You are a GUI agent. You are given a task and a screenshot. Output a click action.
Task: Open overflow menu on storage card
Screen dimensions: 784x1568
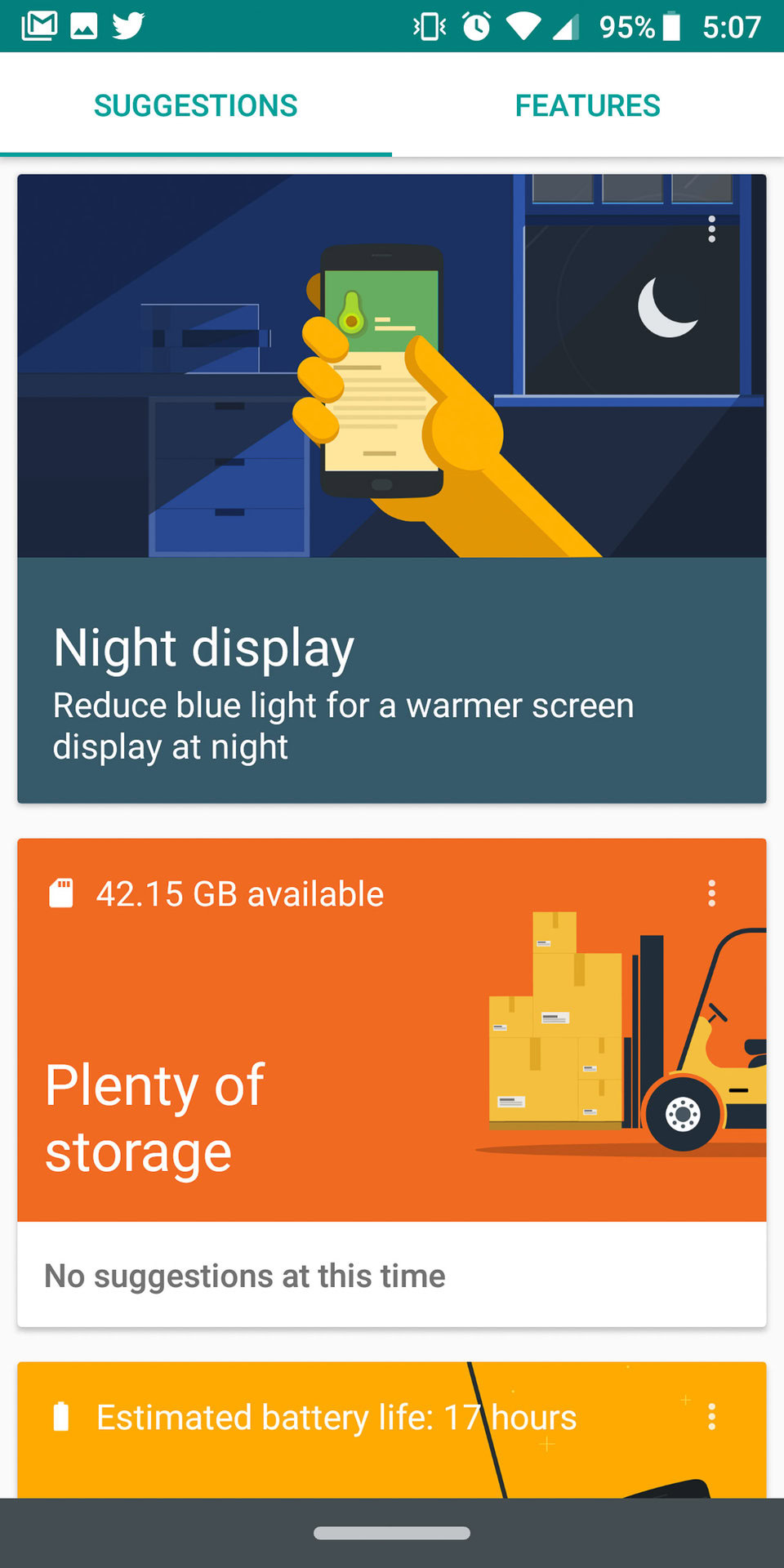pos(711,893)
